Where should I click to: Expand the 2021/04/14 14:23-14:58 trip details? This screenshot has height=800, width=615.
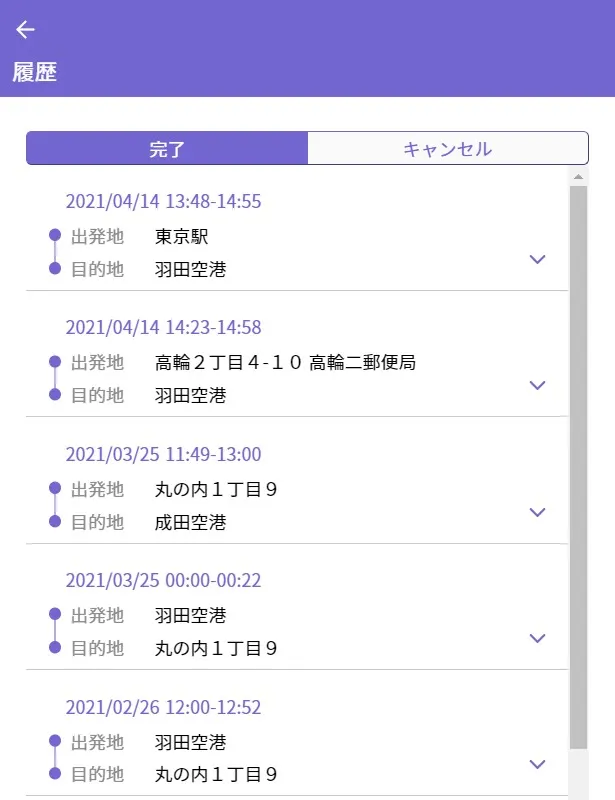(537, 385)
